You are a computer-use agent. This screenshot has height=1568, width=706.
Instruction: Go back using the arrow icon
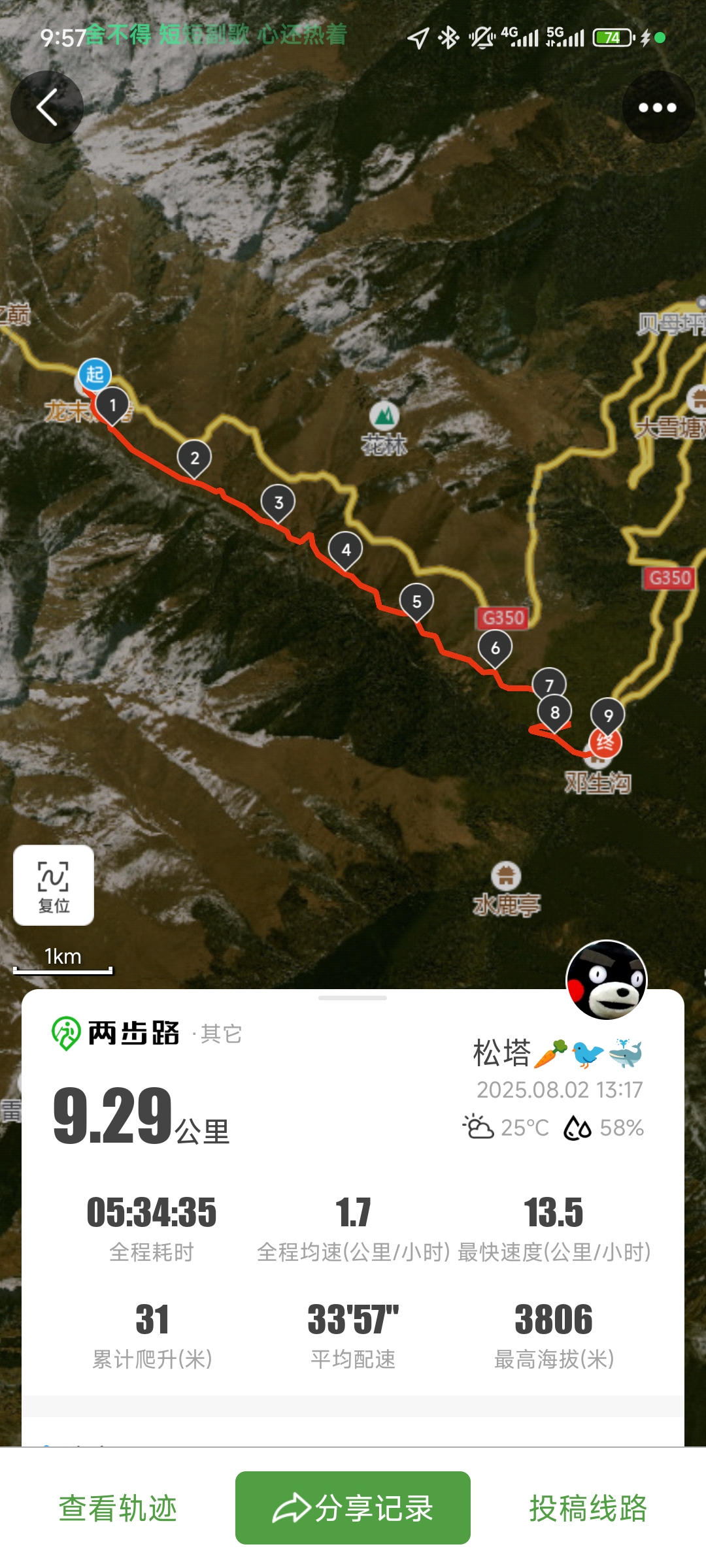[x=46, y=107]
